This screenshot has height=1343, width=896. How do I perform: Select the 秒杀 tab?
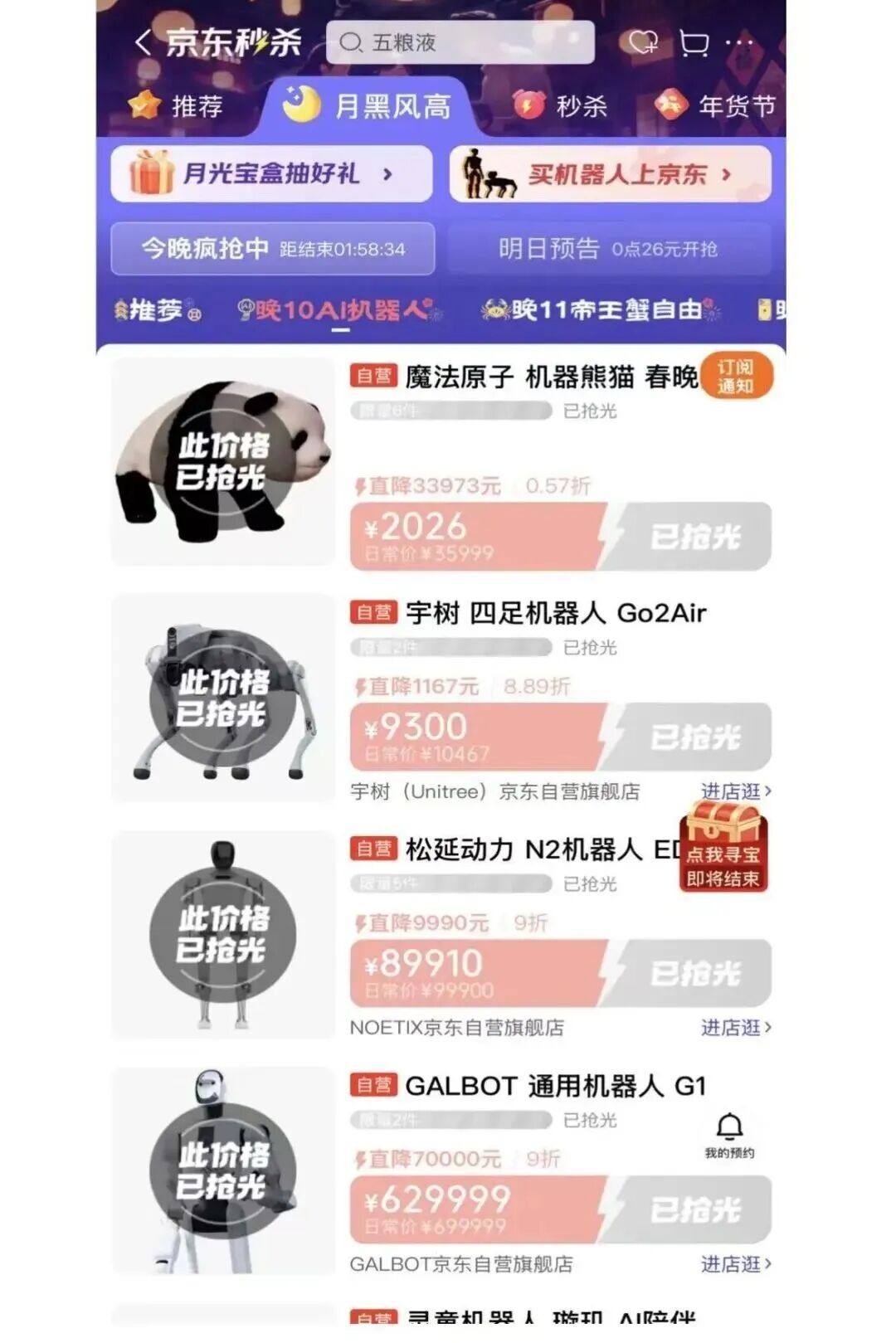tap(581, 105)
